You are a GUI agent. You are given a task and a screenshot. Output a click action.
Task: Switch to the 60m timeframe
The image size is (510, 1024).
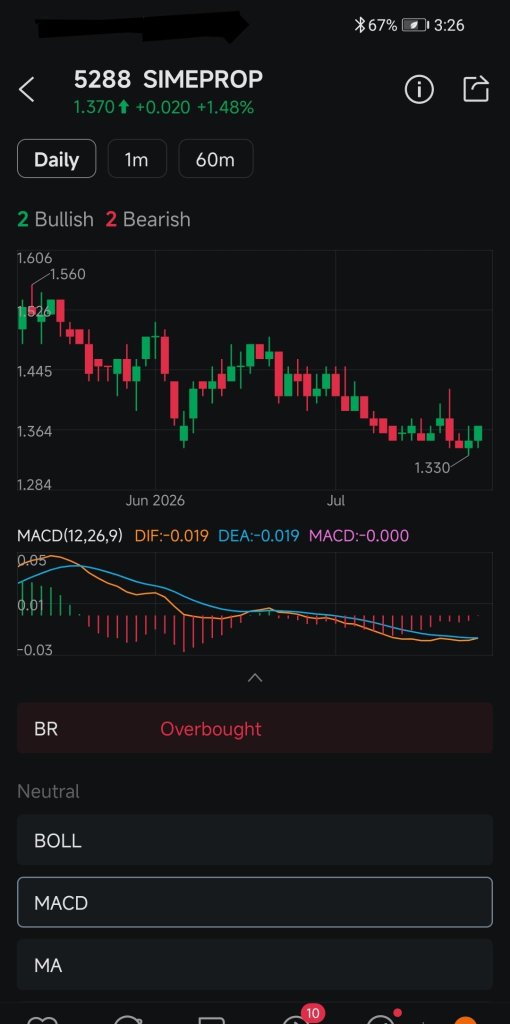pyautogui.click(x=215, y=159)
